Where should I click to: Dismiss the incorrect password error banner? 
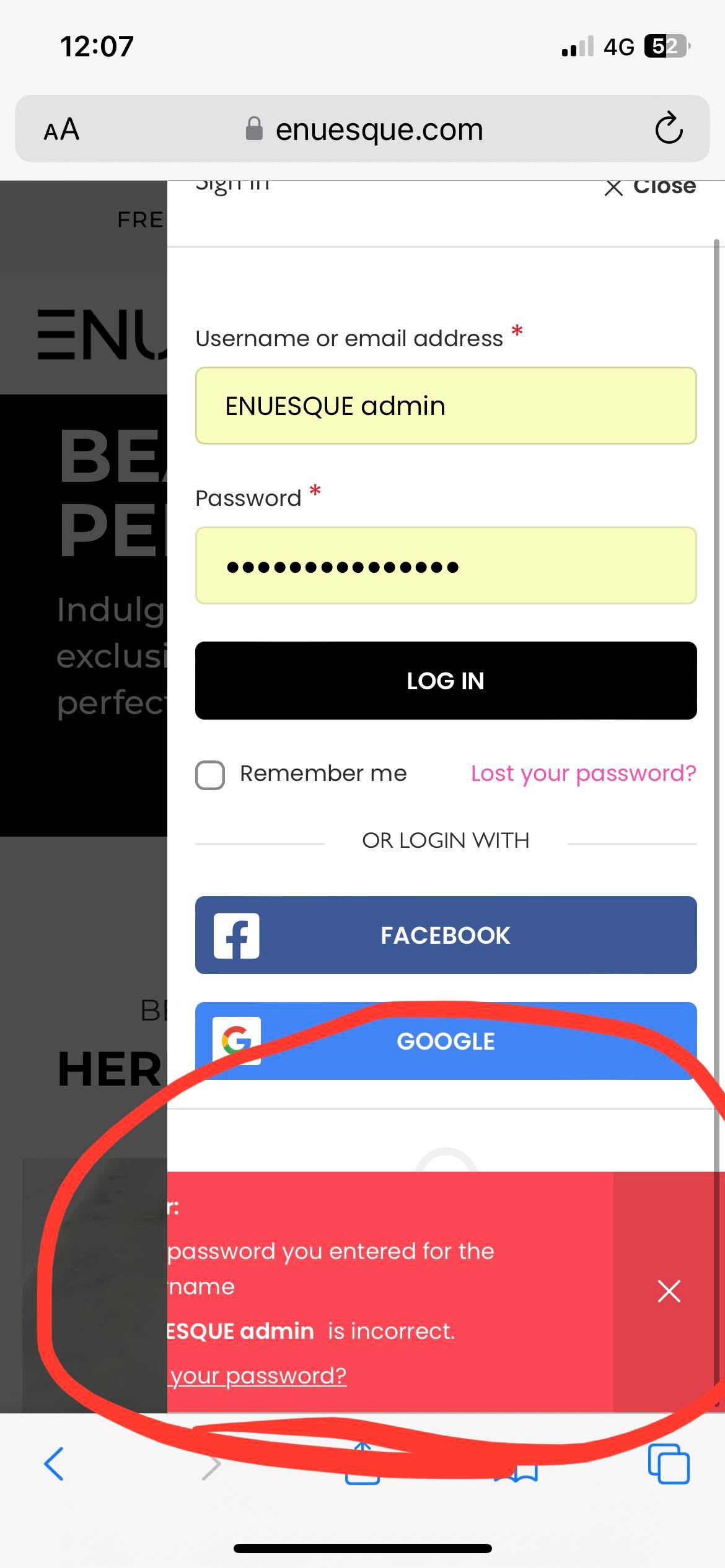669,1291
